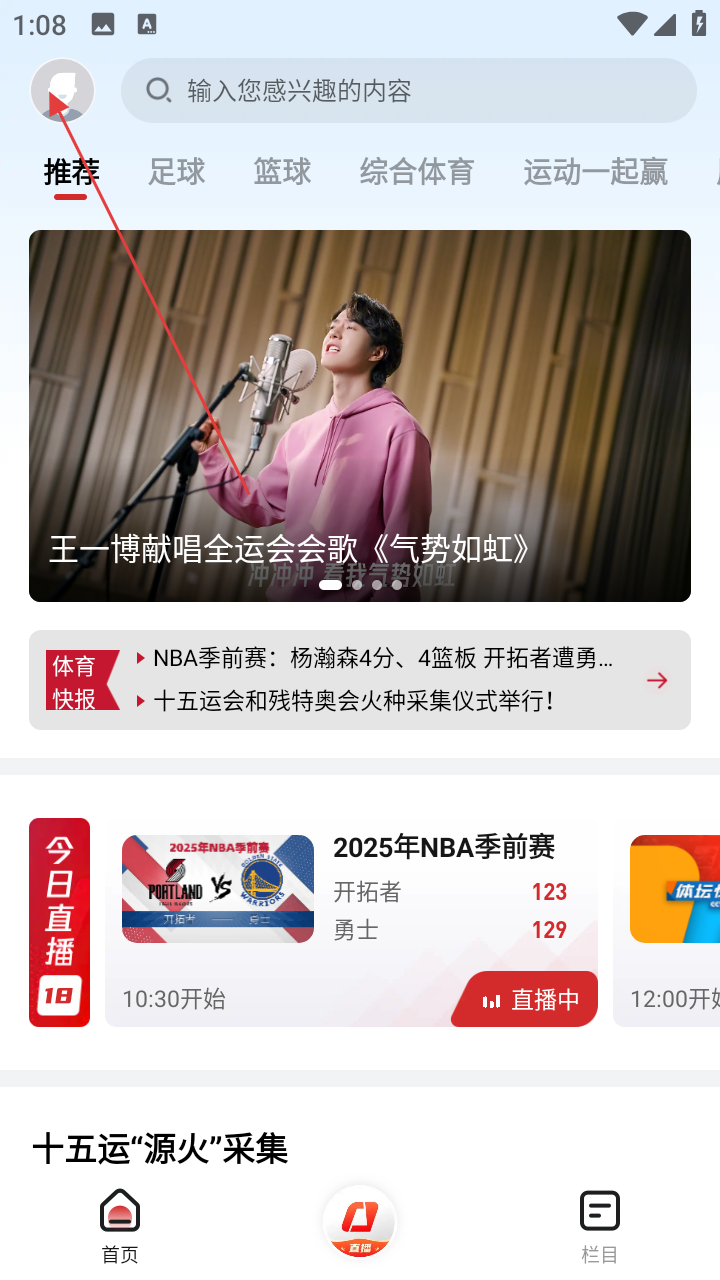Select the 综合体育 tab
This screenshot has width=720, height=1280.
click(416, 172)
